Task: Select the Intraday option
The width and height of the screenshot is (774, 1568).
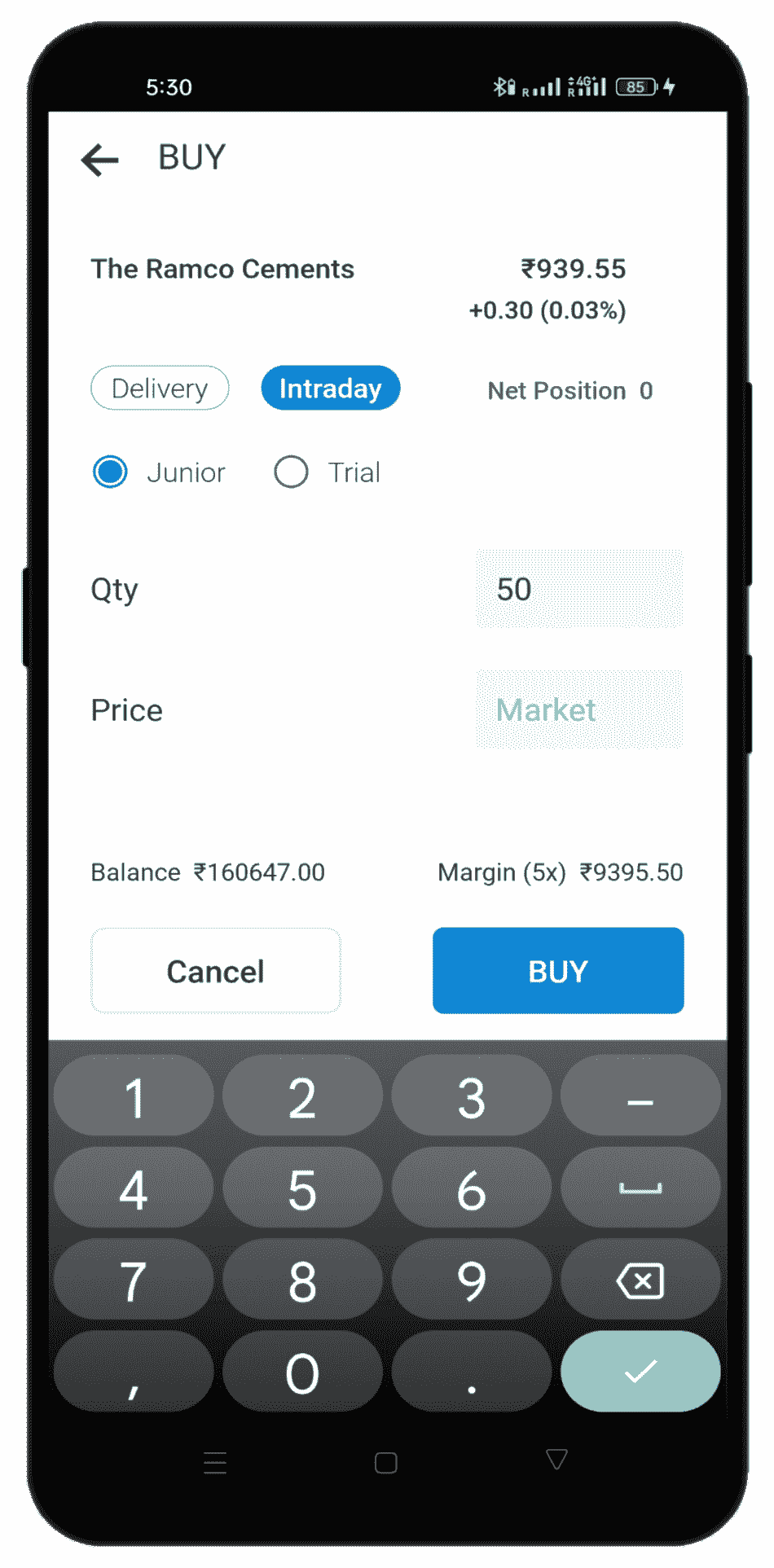Action: [330, 388]
